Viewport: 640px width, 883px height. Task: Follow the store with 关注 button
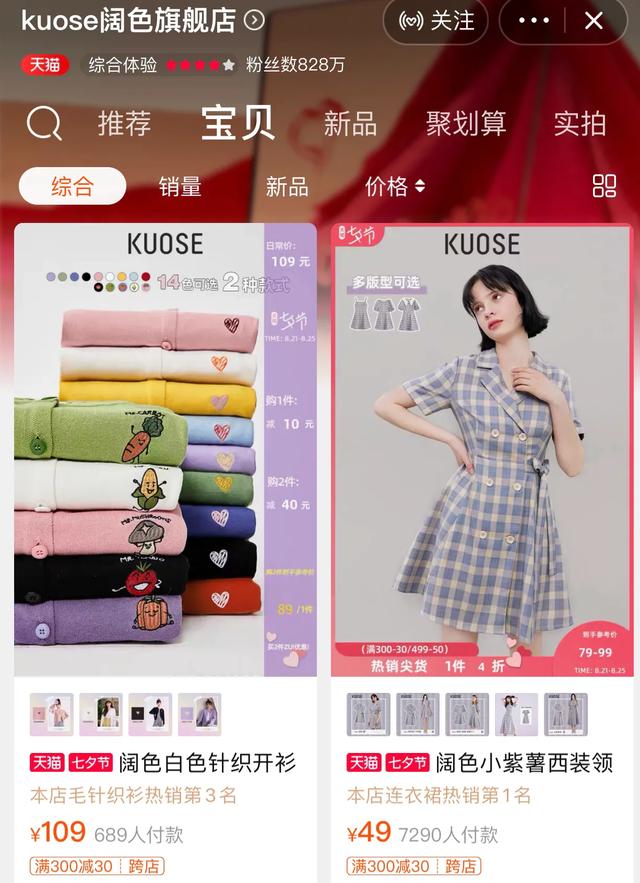pyautogui.click(x=435, y=21)
